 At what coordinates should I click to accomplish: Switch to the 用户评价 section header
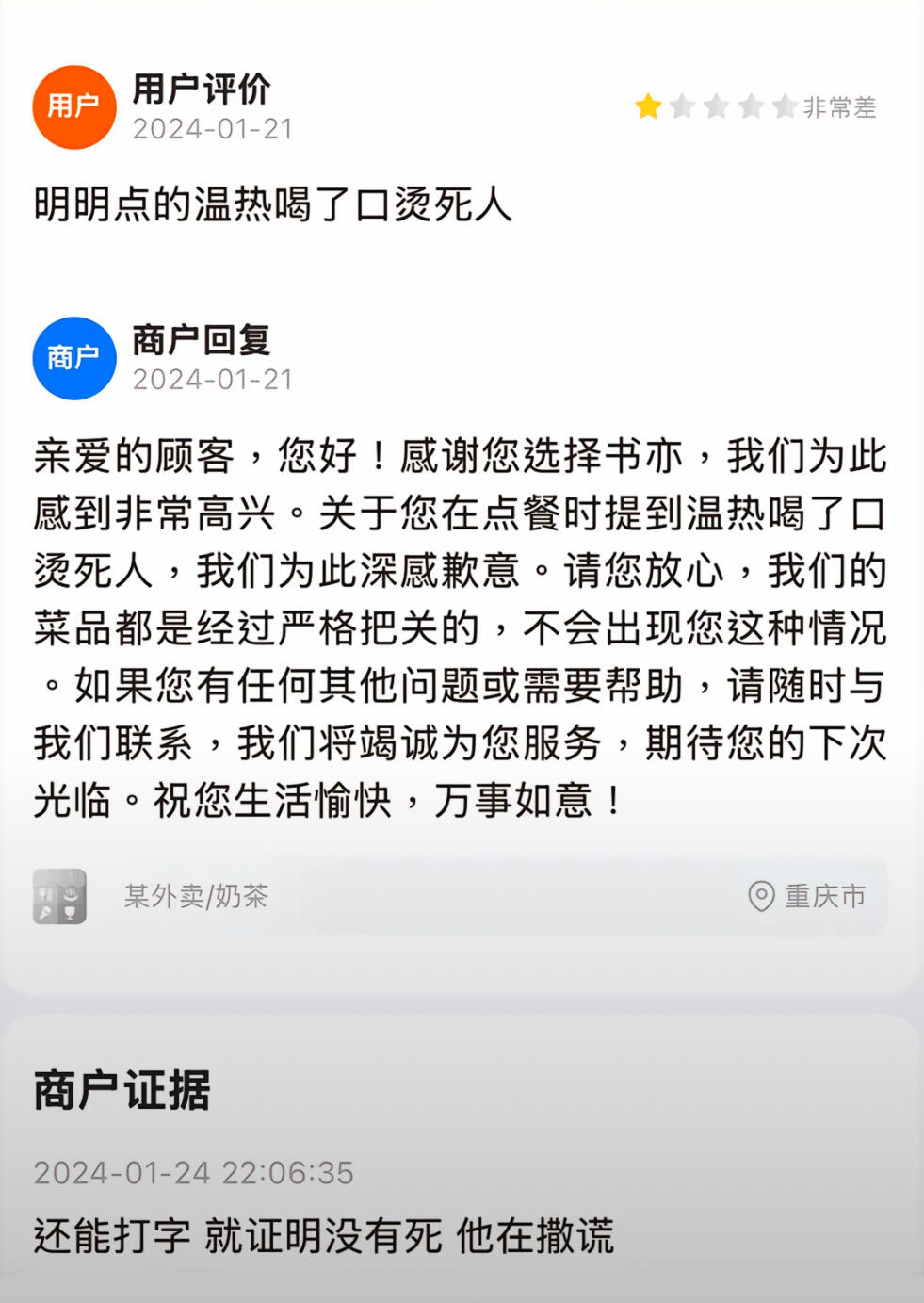(x=201, y=90)
